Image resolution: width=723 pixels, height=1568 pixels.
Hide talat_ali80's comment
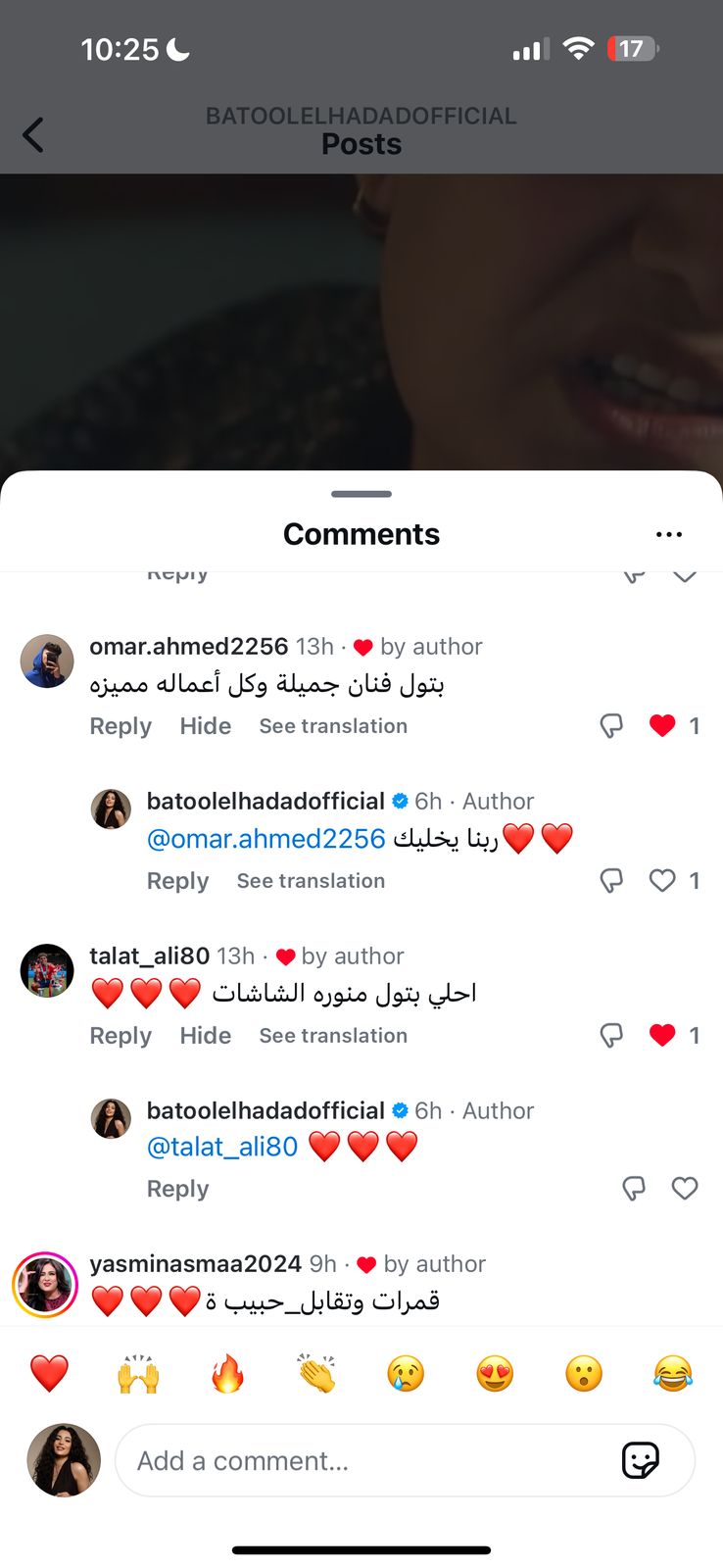click(205, 1036)
